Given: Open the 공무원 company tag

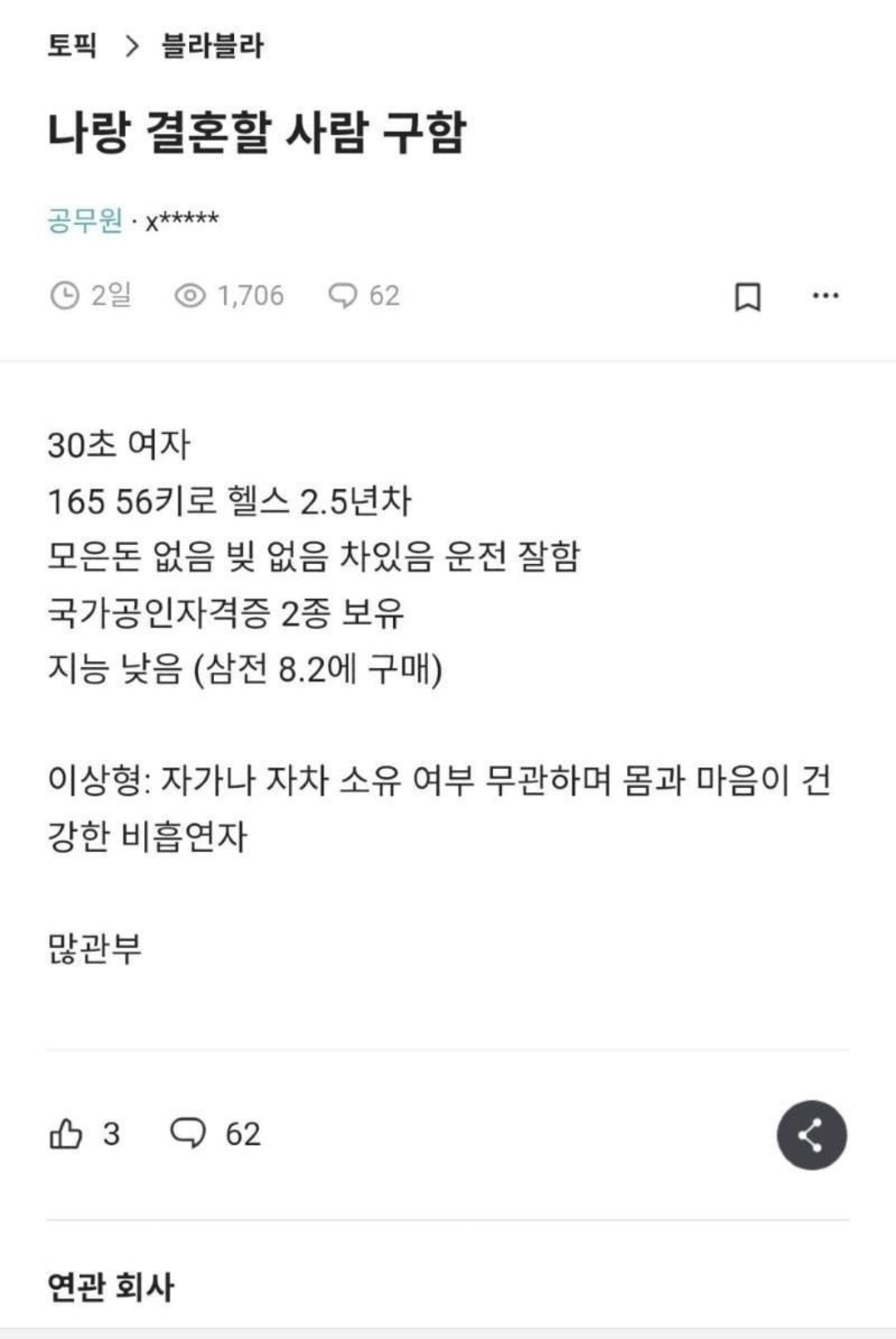Looking at the screenshot, I should [x=85, y=221].
